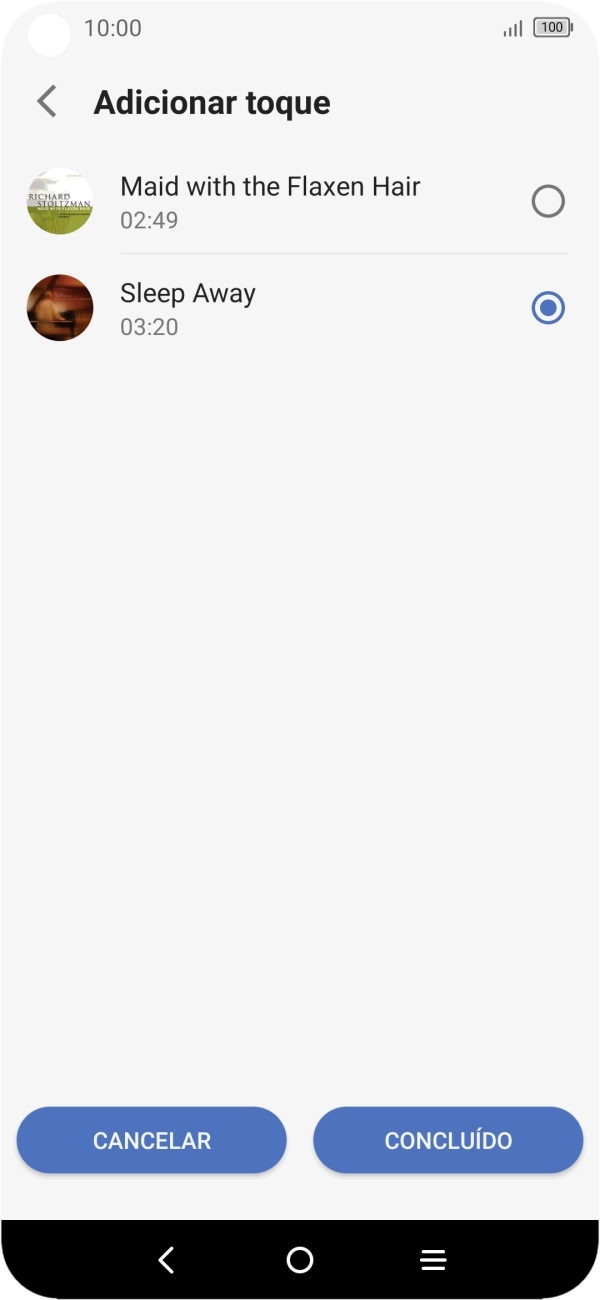Screen dimensions: 600x1300
Task: Open recent apps from the navigation bar
Action: 433,1260
